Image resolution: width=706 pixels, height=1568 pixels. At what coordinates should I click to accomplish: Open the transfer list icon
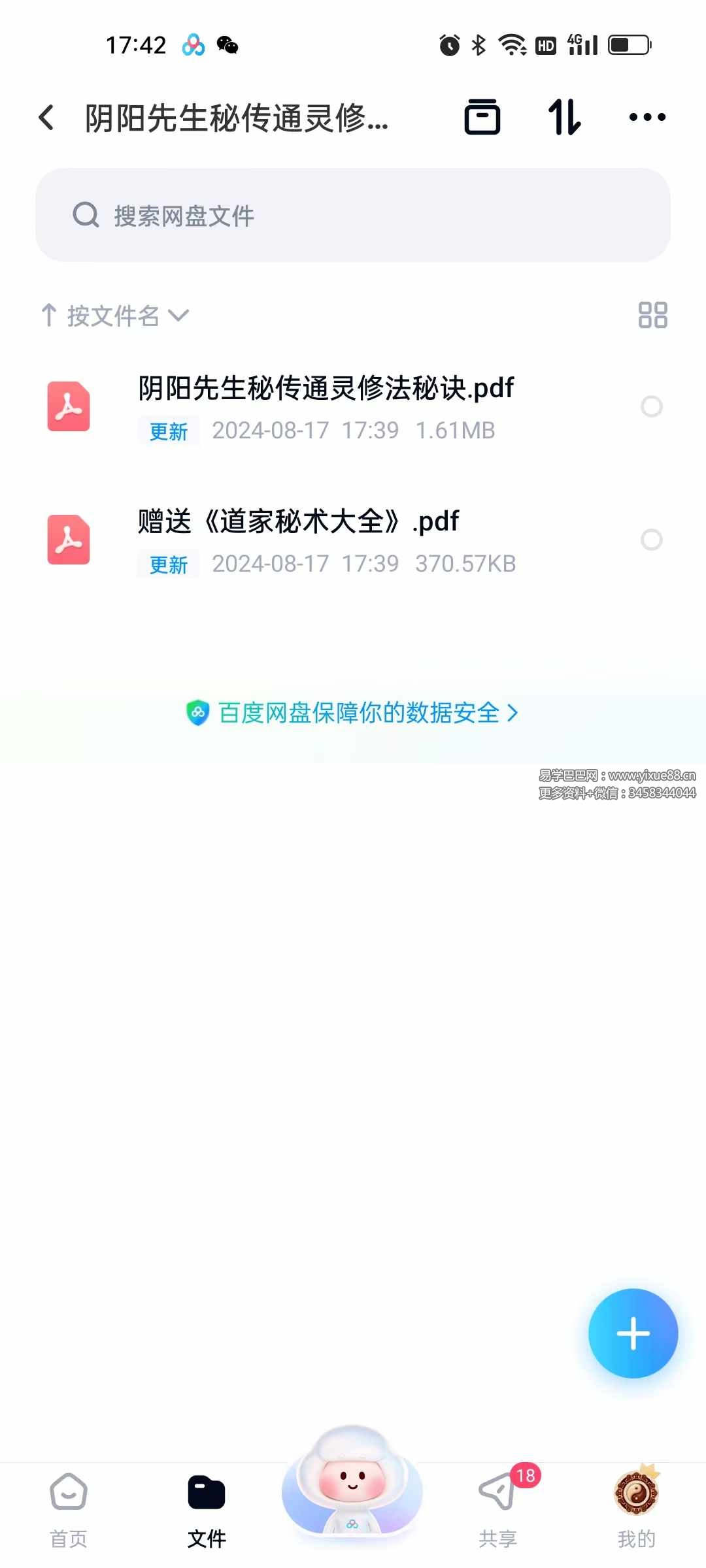coord(563,118)
